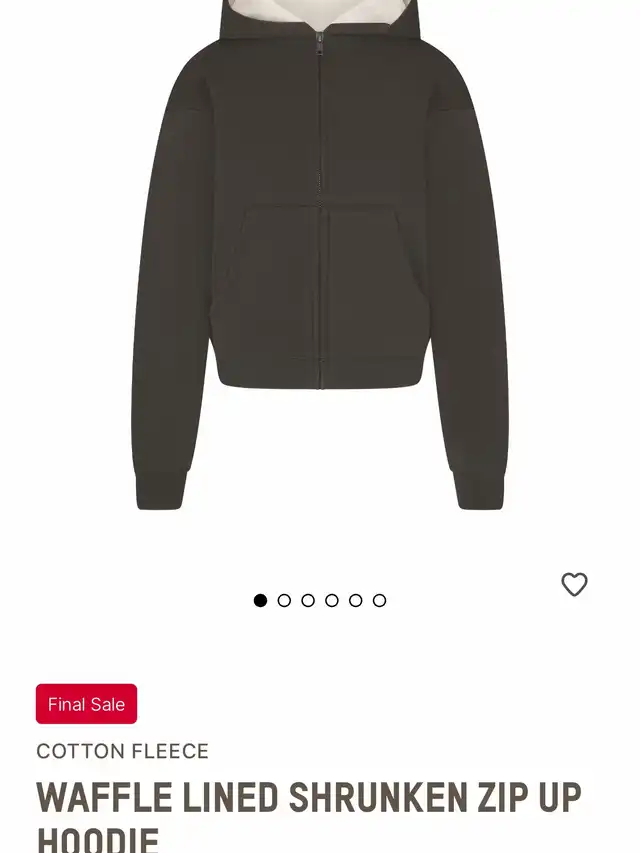Image resolution: width=640 pixels, height=853 pixels.
Task: Jump to the fourth image dot
Action: 332,600
